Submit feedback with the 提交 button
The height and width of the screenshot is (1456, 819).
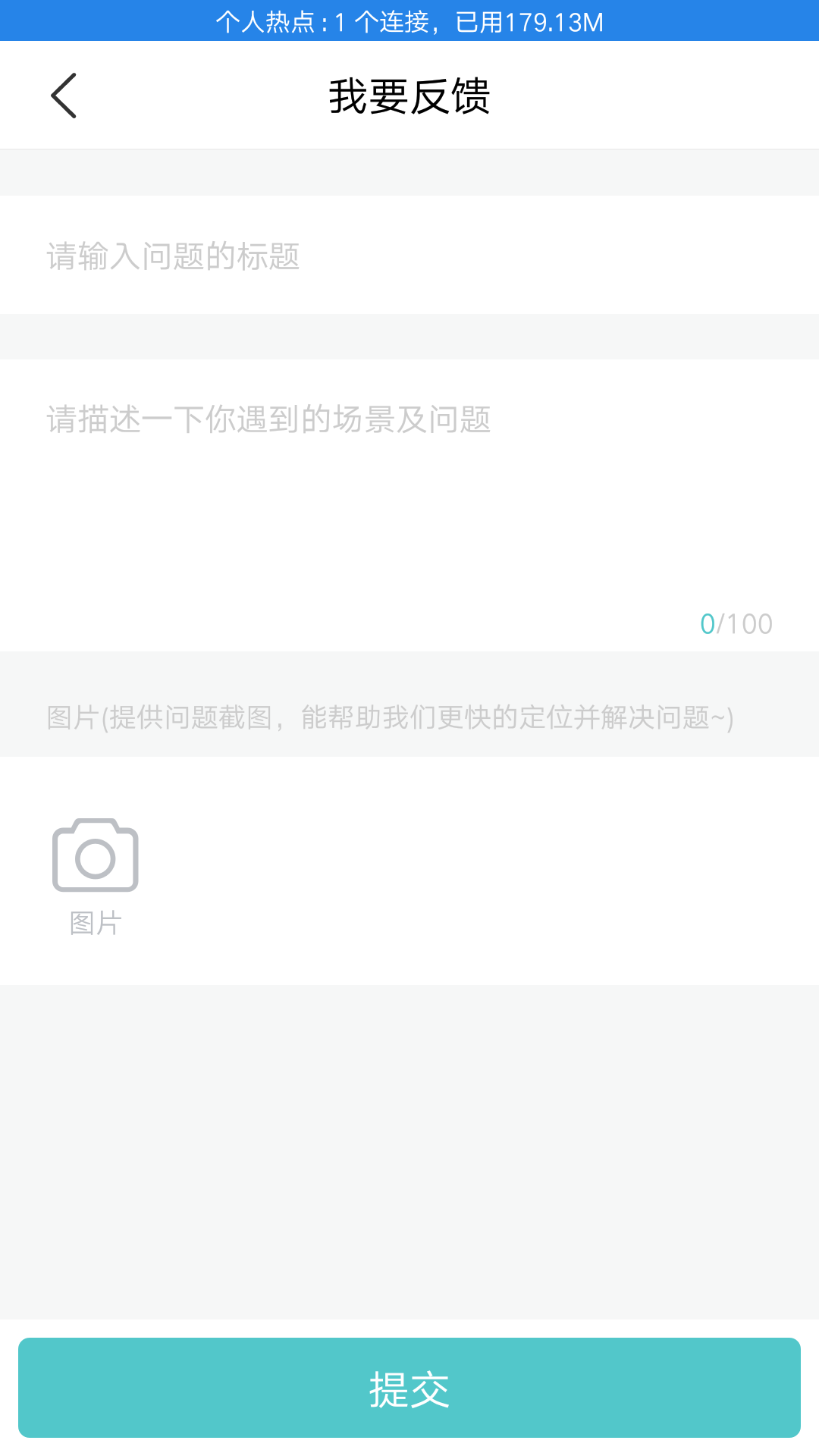409,1388
